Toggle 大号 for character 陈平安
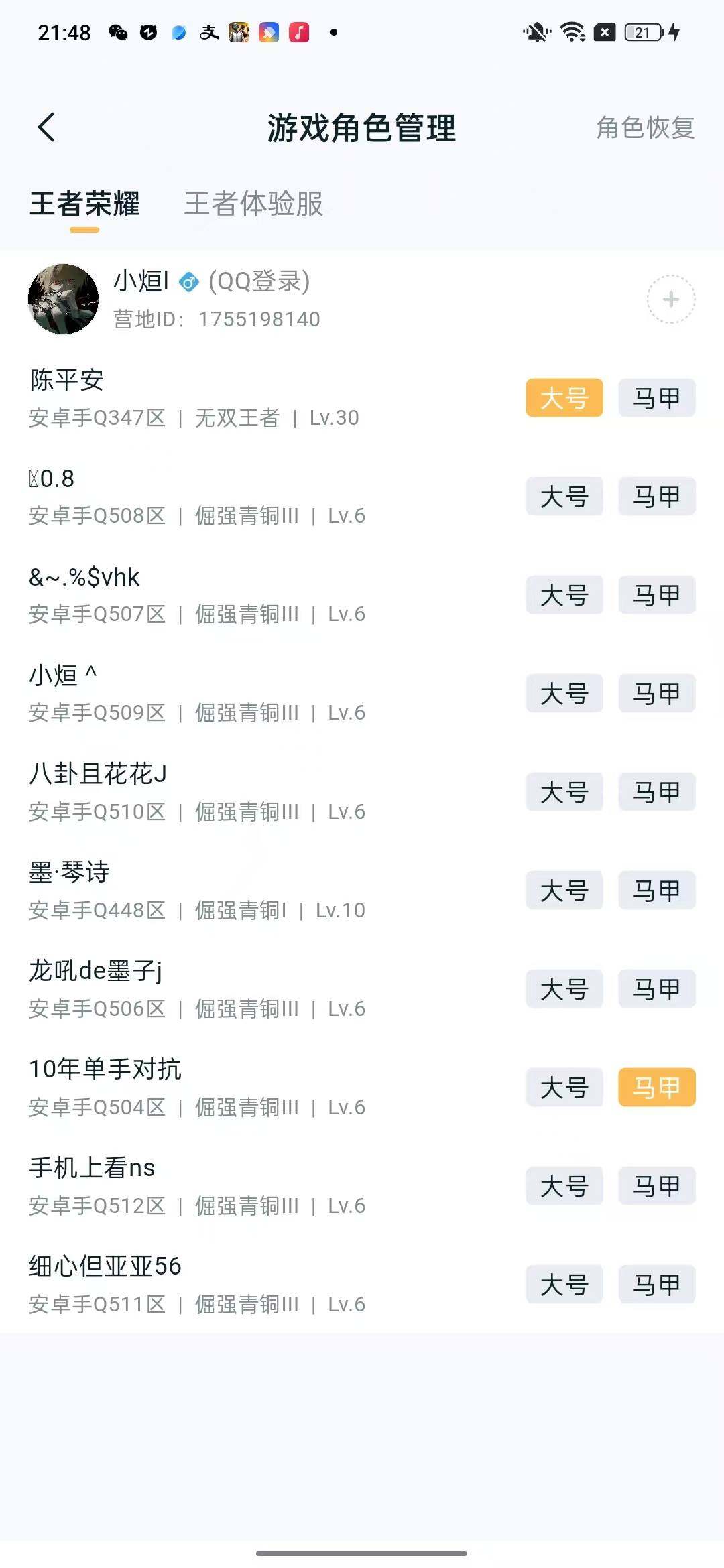The width and height of the screenshot is (724, 1568). 564,398
